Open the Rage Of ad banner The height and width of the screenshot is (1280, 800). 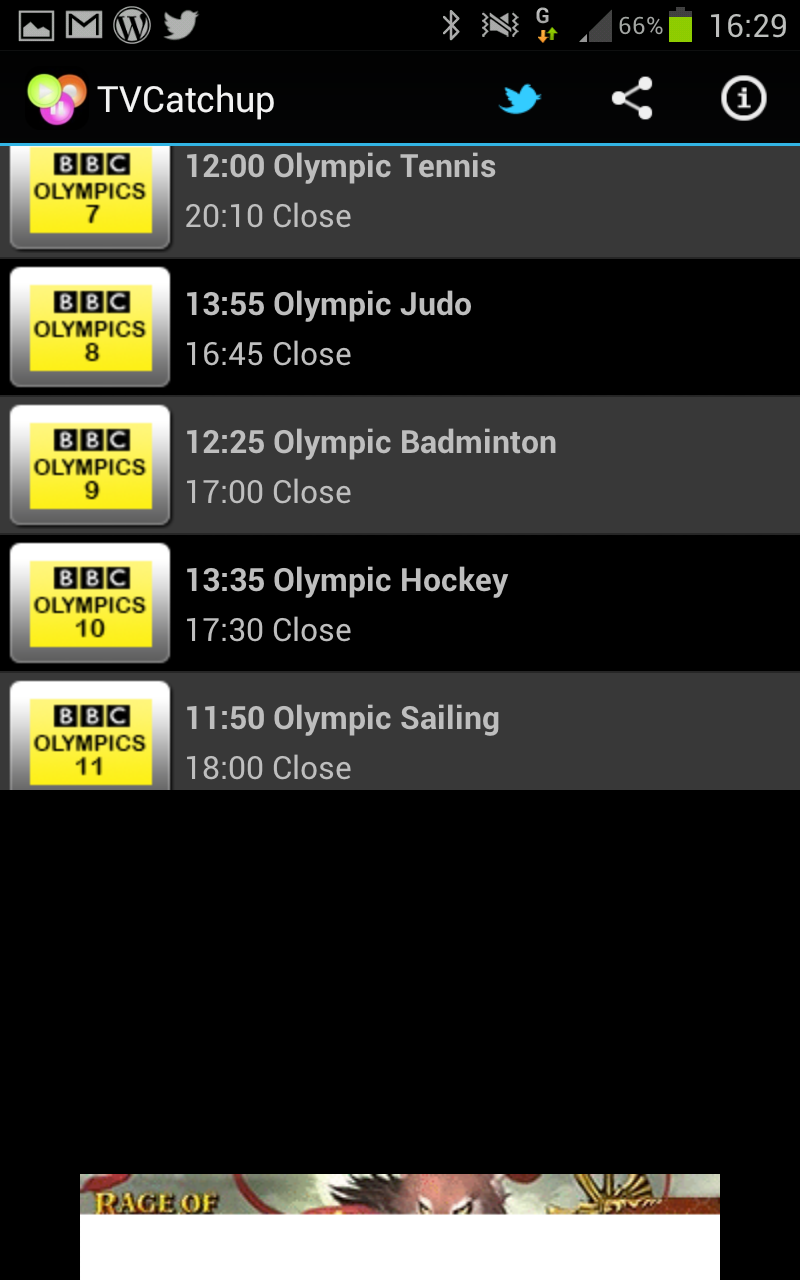(x=400, y=1227)
